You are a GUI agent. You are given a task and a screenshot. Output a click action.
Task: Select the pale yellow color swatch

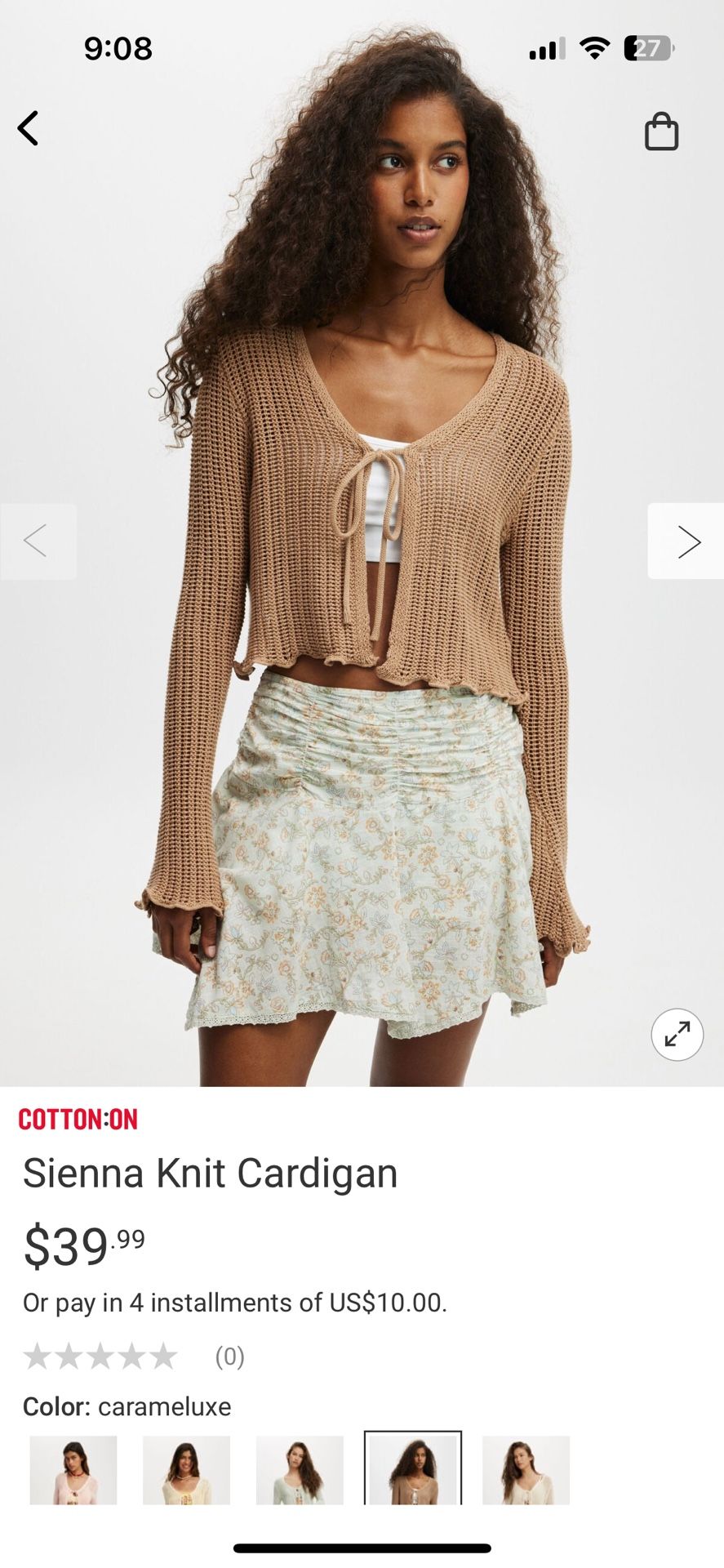(187, 1469)
